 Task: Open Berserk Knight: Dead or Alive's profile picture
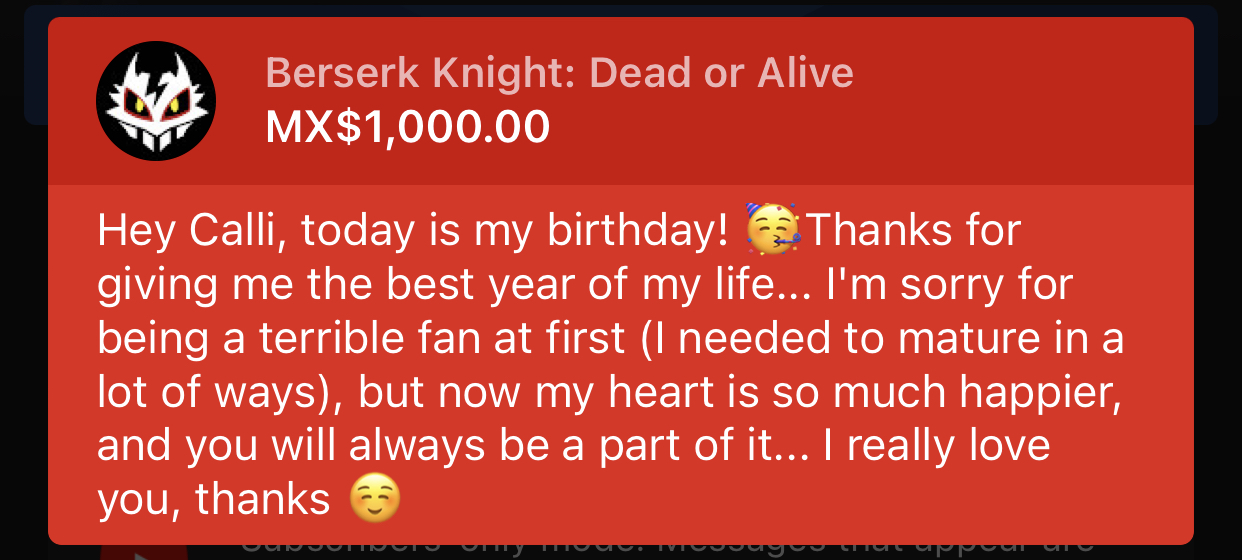tap(155, 101)
